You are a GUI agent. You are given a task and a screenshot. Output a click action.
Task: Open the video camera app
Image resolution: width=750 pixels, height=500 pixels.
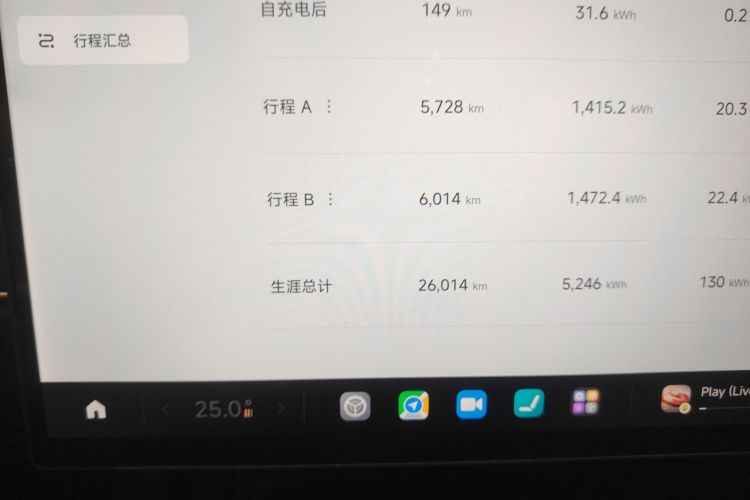pos(471,404)
